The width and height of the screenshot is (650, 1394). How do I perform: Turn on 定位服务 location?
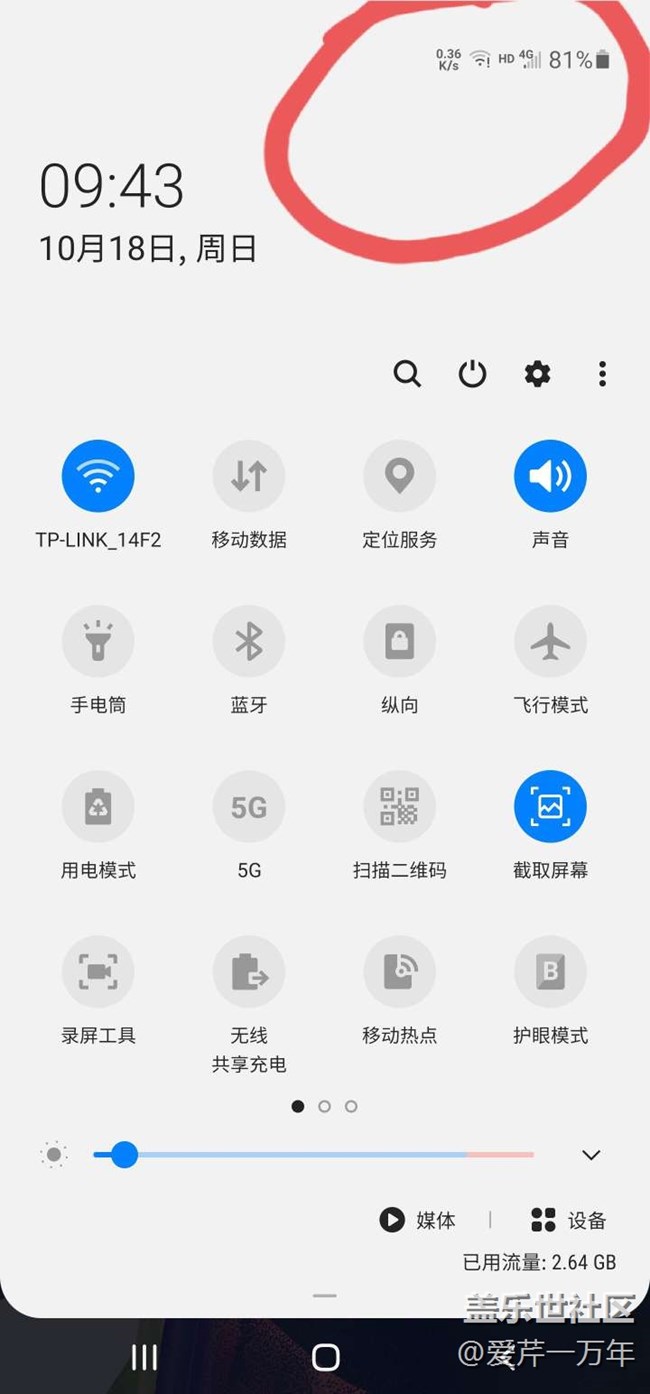click(400, 476)
